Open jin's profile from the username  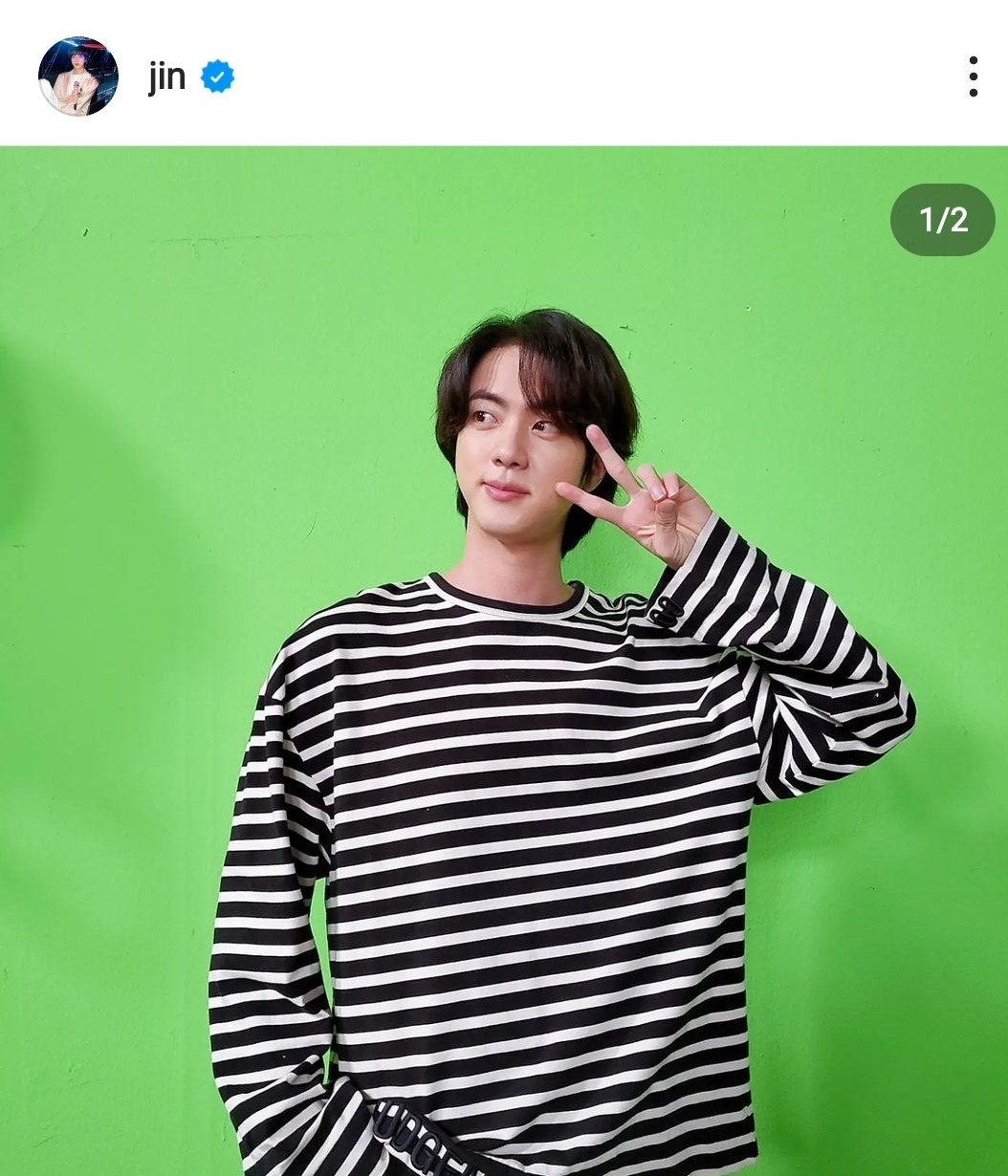point(167,76)
